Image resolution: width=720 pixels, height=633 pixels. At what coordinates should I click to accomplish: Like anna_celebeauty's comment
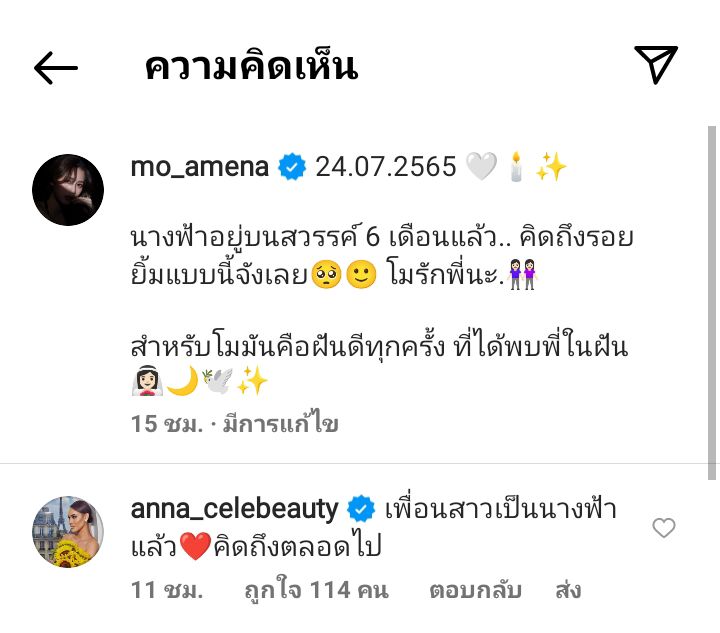664,528
